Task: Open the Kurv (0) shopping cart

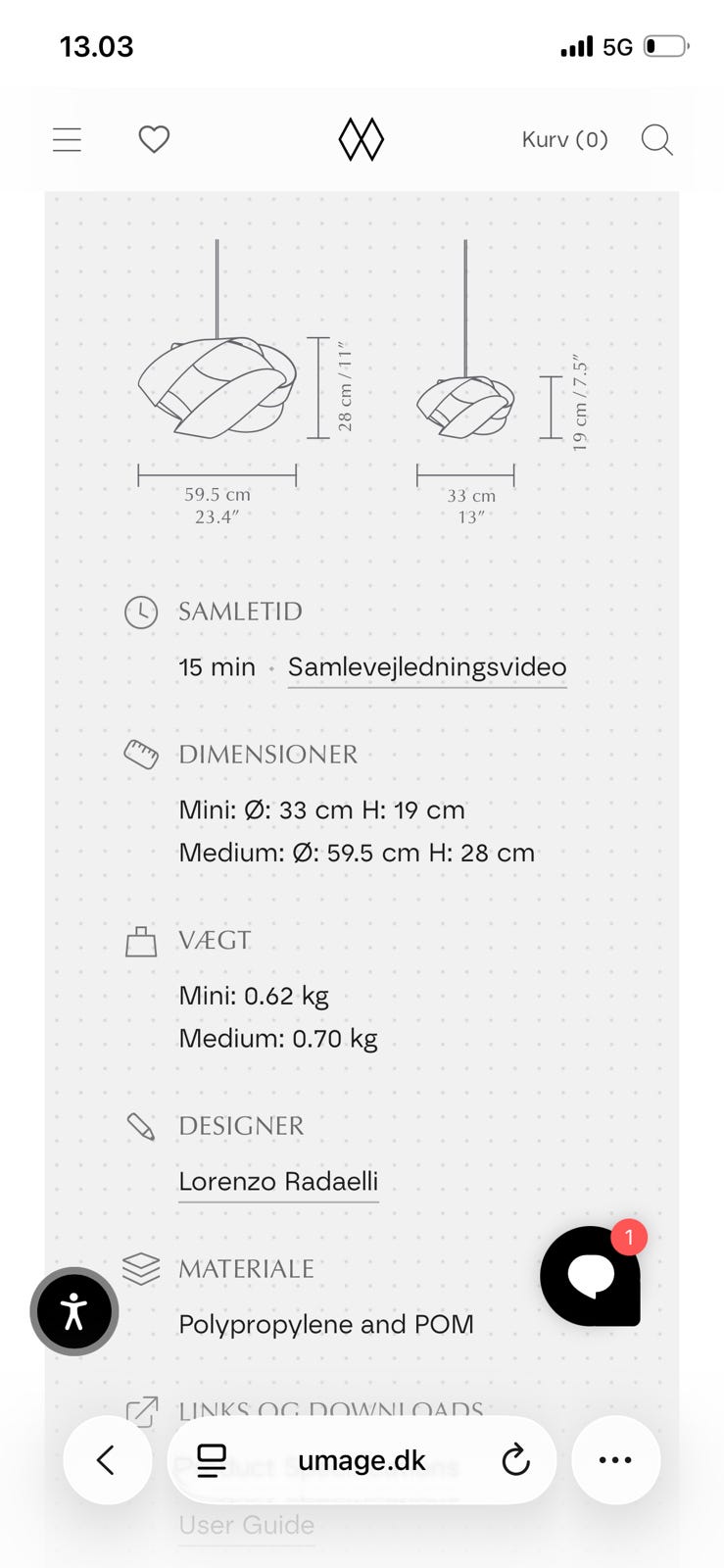Action: point(564,139)
